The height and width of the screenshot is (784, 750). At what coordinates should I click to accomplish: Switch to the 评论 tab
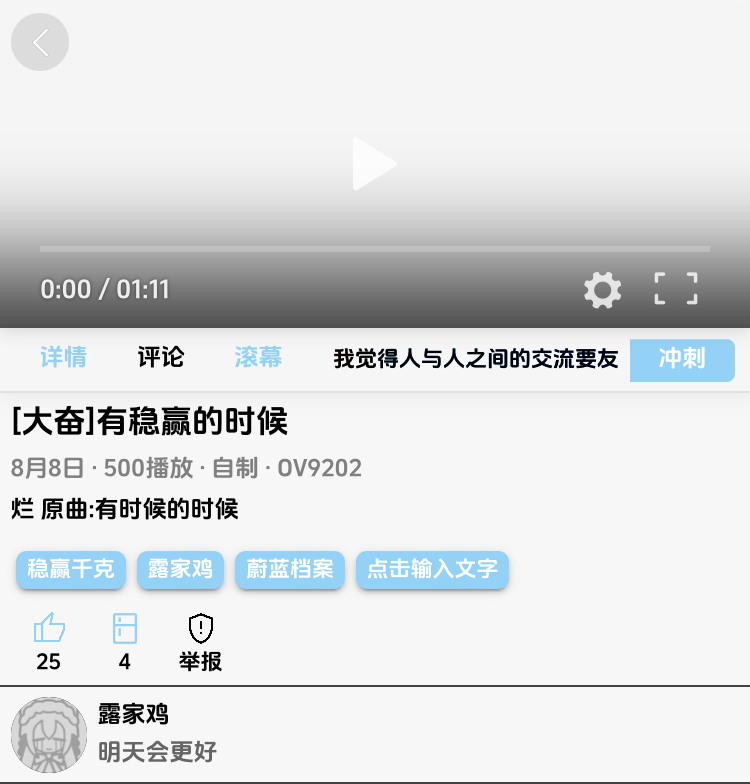(x=161, y=357)
